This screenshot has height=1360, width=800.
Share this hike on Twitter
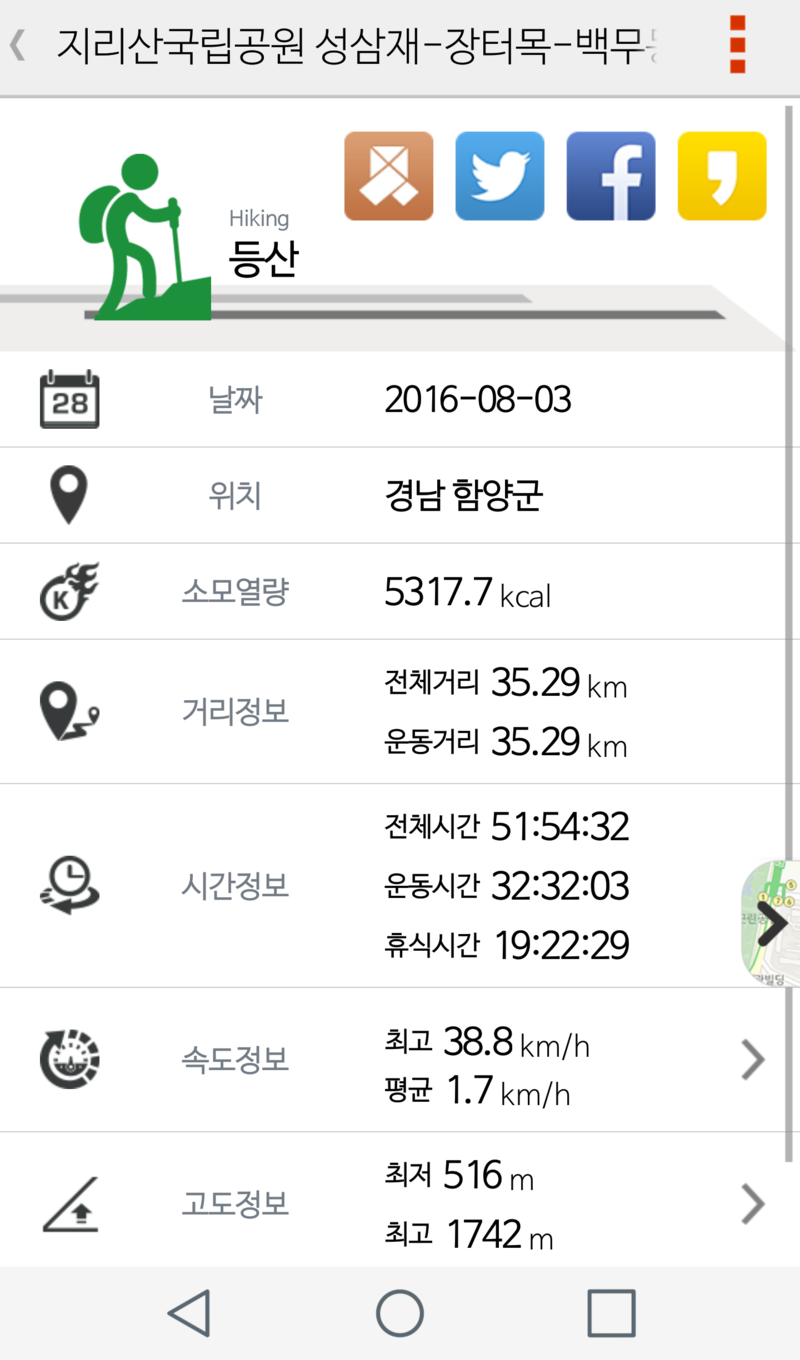[x=500, y=176]
